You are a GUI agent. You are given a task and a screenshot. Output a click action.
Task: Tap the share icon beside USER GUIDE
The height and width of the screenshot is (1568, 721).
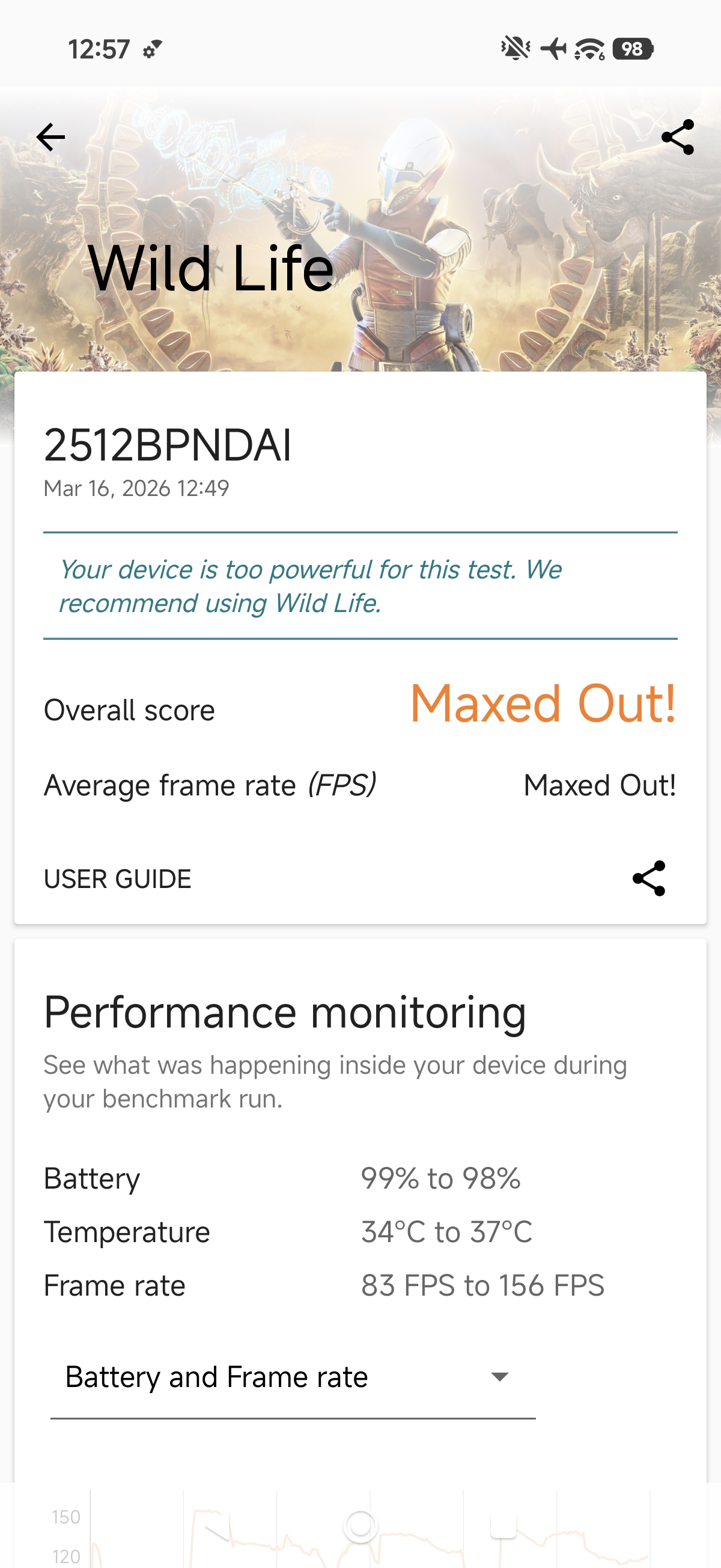[x=650, y=878]
